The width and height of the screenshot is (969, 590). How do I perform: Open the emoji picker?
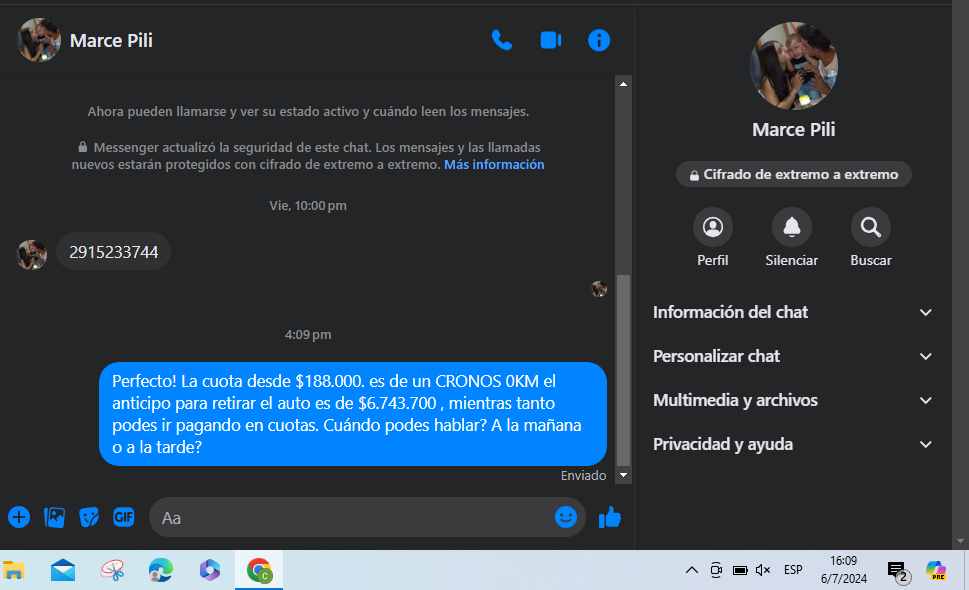tap(566, 517)
